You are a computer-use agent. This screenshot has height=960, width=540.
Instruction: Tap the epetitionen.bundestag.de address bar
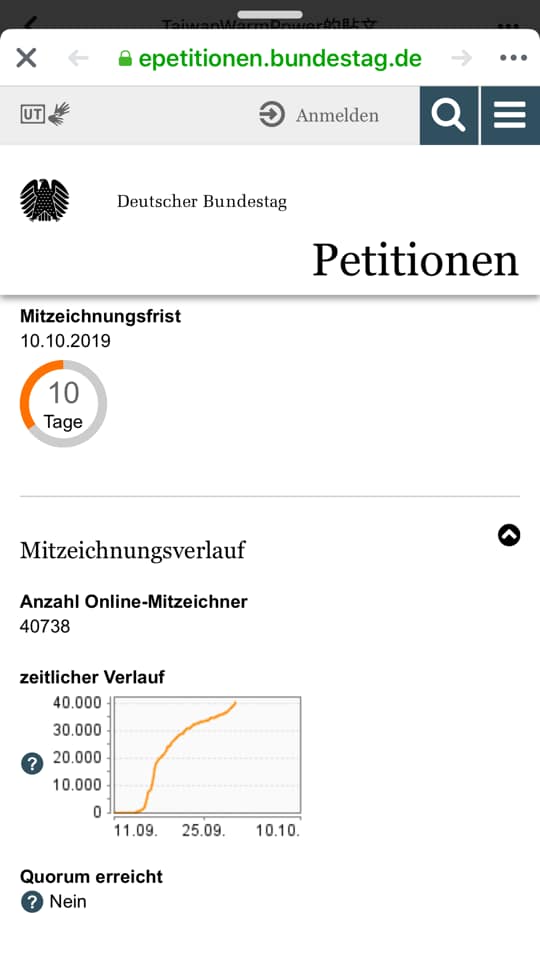coord(270,58)
